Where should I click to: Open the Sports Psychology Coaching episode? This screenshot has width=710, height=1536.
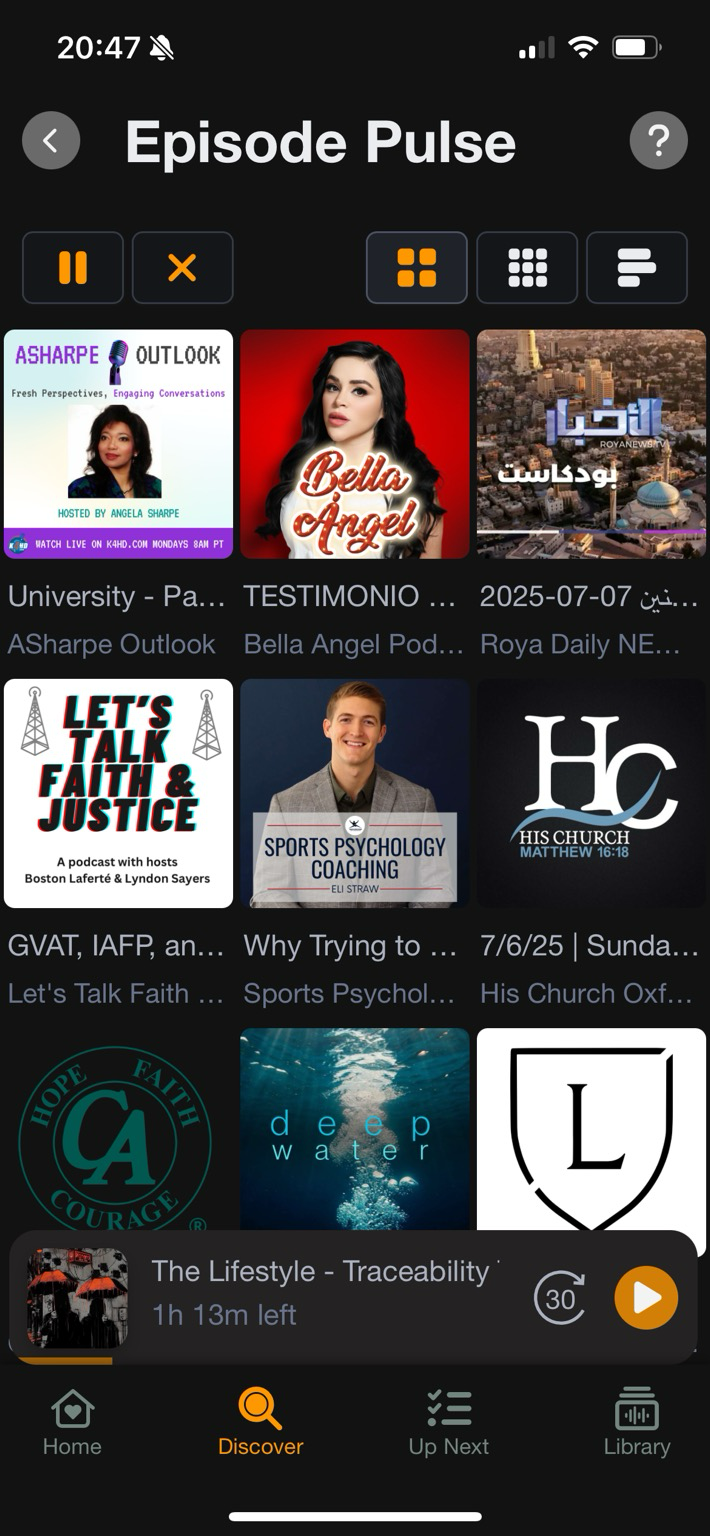tap(355, 793)
